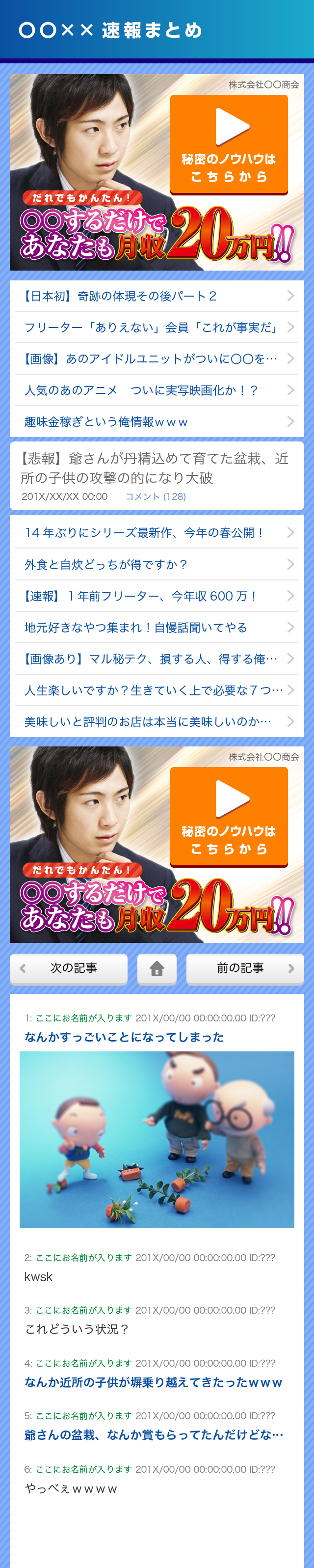This screenshot has width=314, height=1568.
Task: Open 人気のあのアニメ ついに実写映画化か article
Action: click(157, 390)
